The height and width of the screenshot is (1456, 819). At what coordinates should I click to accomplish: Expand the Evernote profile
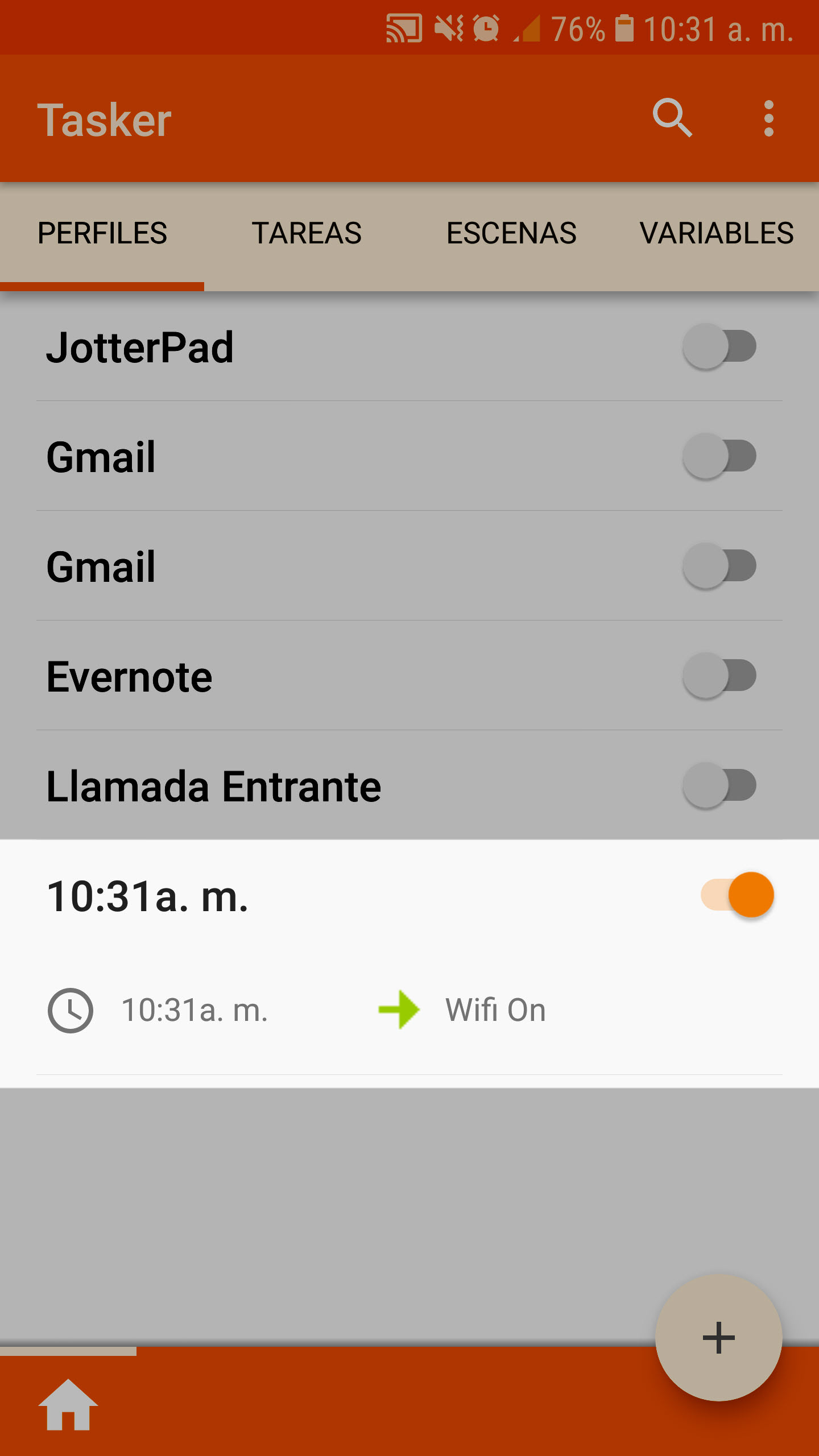130,677
